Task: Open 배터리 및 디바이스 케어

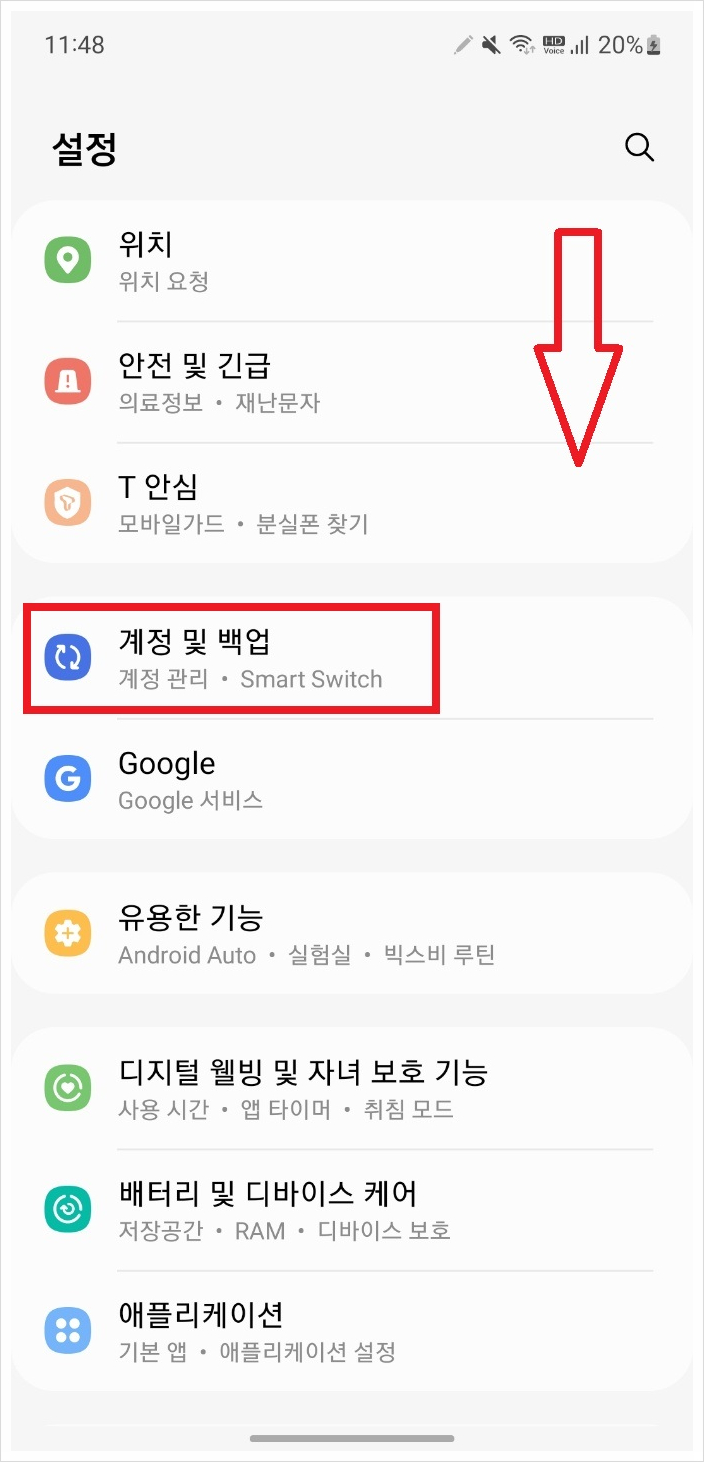Action: point(300,1210)
